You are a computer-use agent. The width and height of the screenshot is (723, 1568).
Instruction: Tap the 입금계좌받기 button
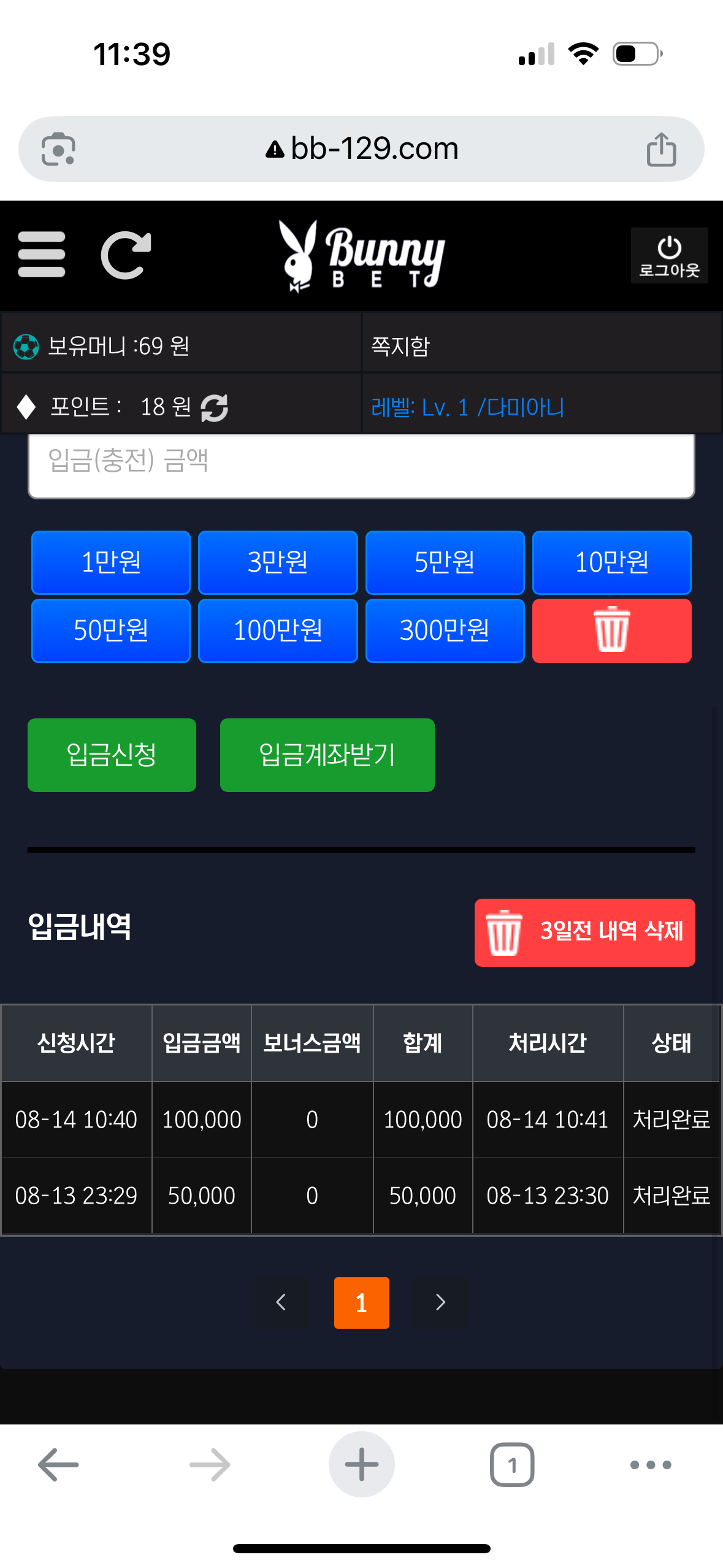coord(327,755)
